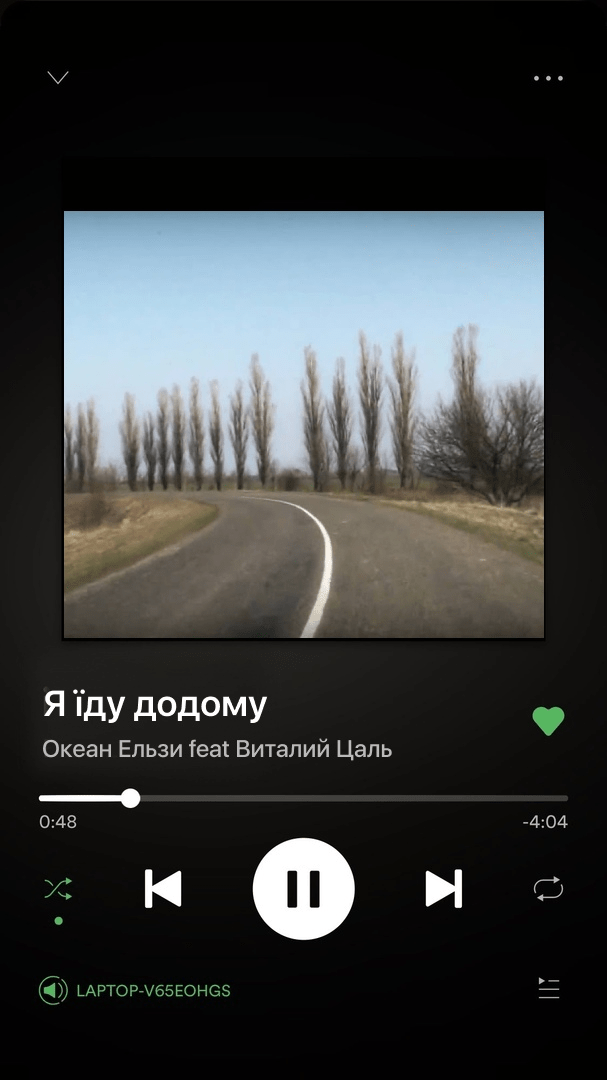Screen dimensions: 607x1080
Task: Skip to the next track
Action: click(x=444, y=888)
